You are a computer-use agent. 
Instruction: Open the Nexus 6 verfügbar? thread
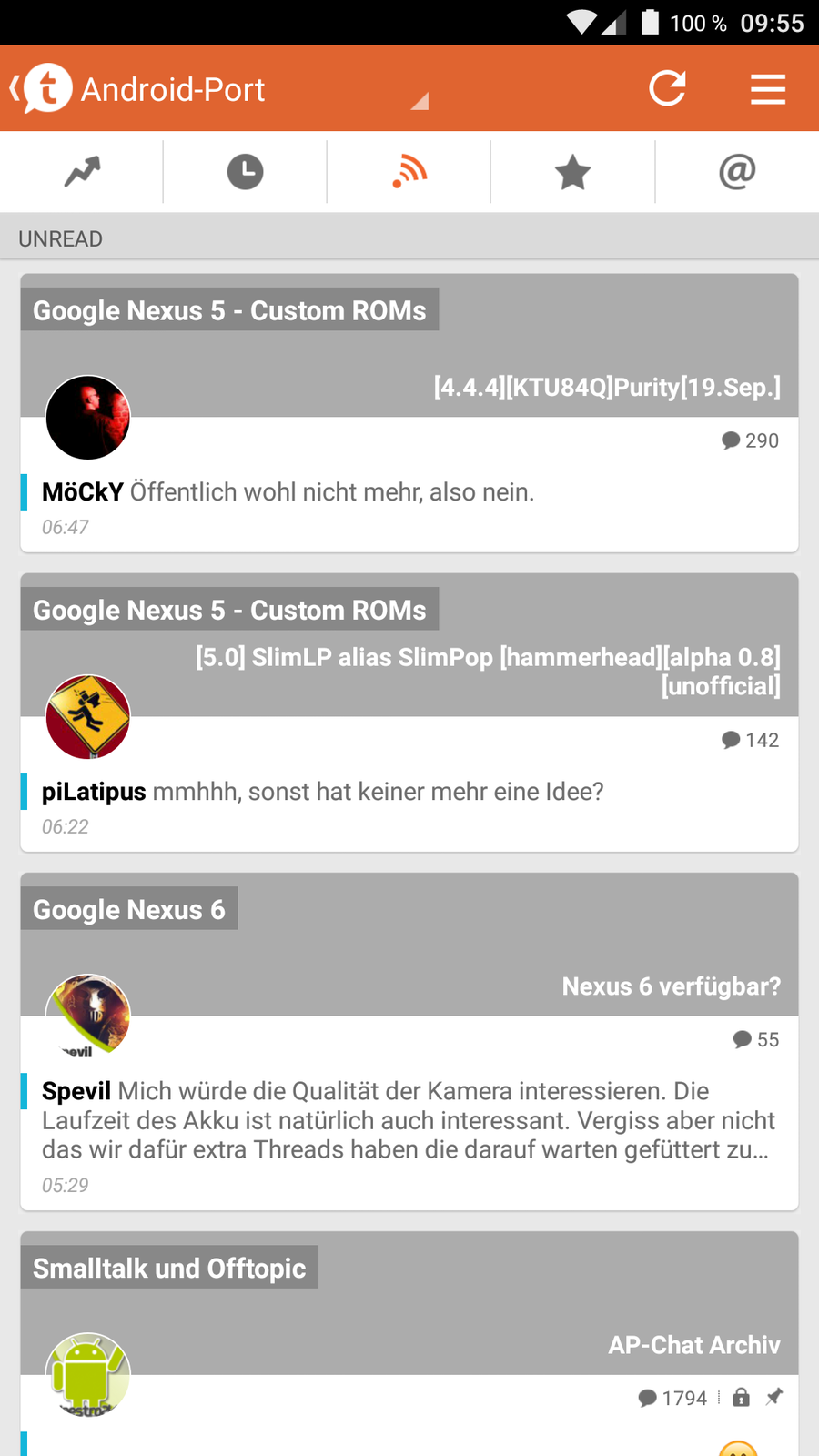click(671, 986)
